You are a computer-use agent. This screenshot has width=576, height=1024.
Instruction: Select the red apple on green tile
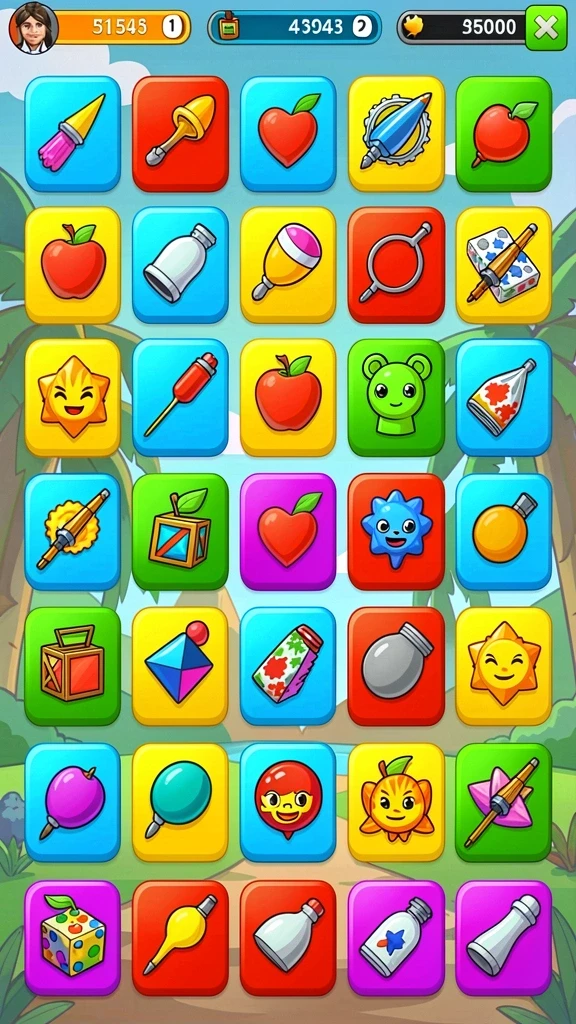tap(504, 133)
